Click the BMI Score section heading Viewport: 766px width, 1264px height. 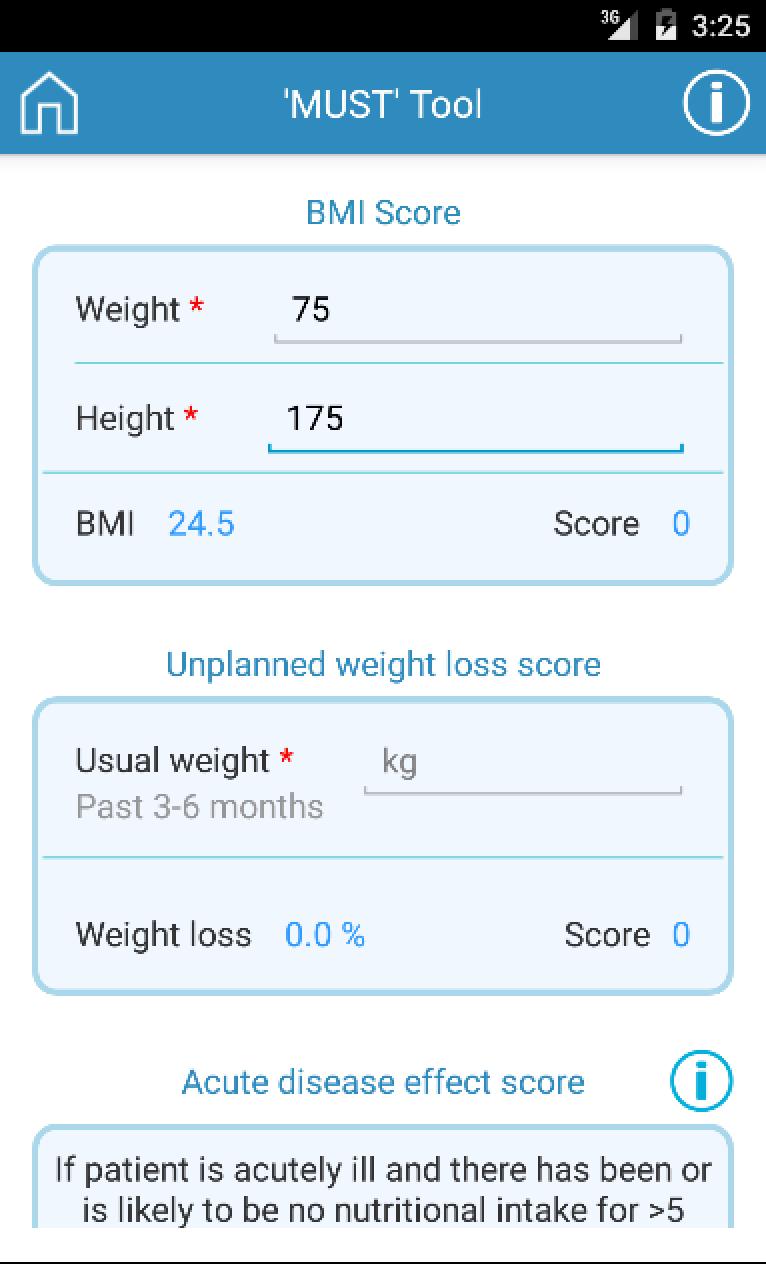383,212
